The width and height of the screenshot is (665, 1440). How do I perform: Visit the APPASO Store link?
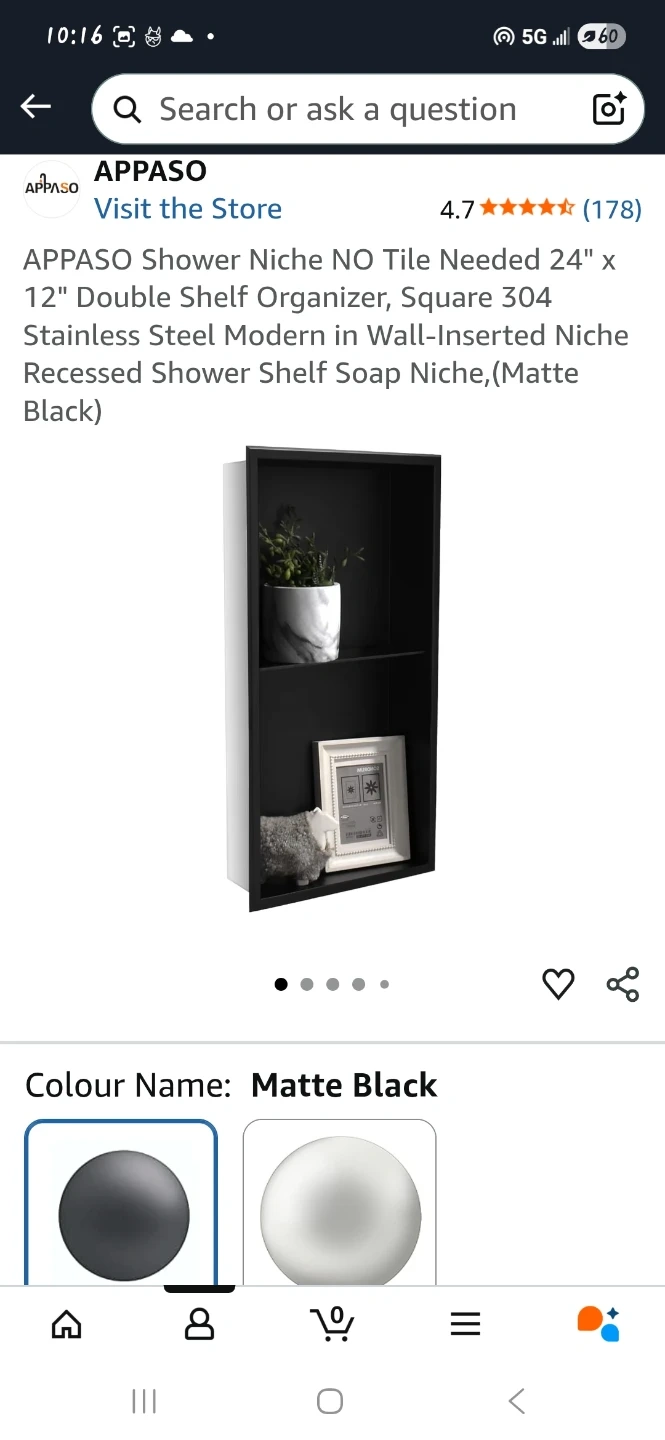188,209
